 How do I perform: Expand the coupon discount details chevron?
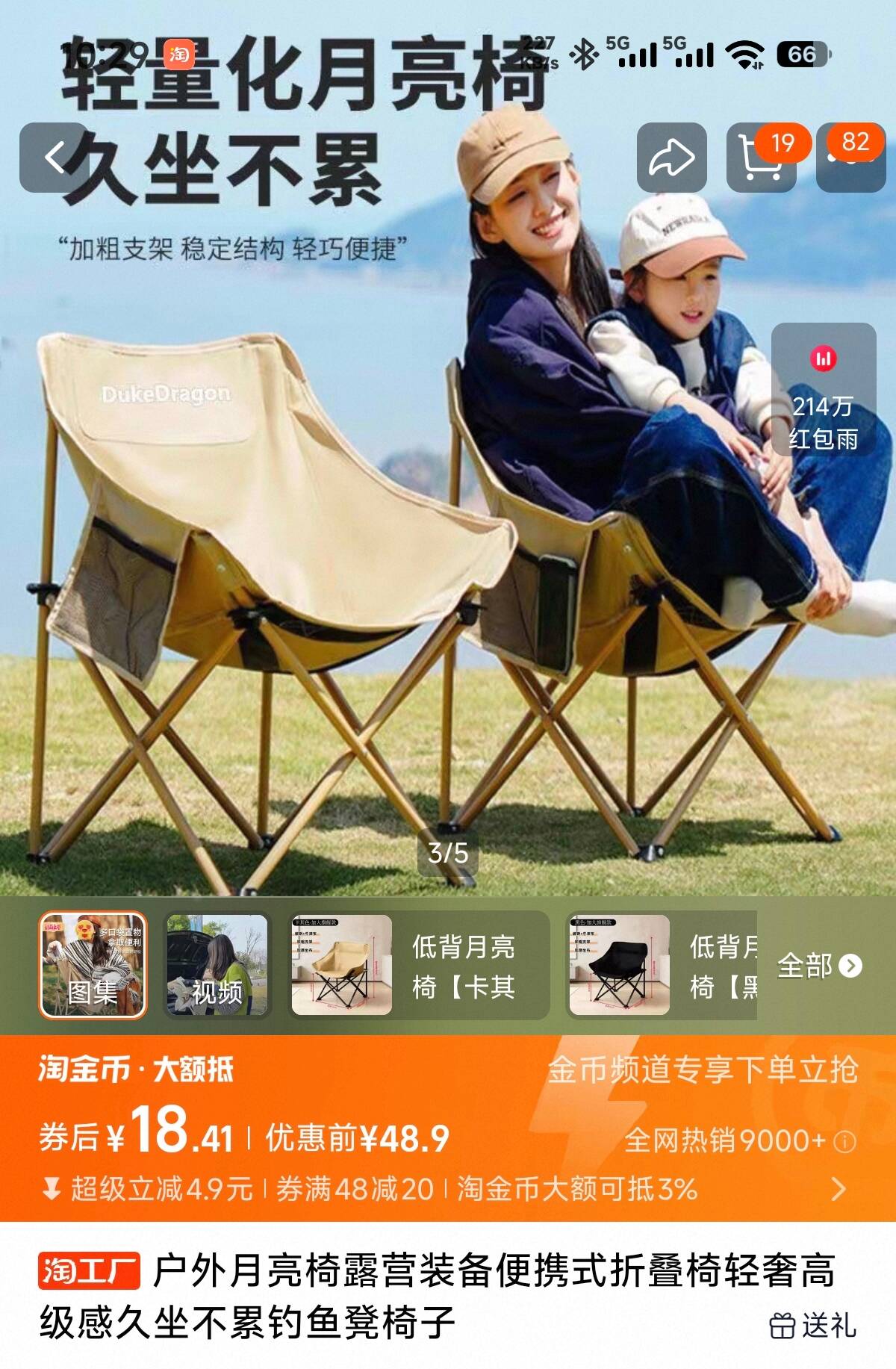pyautogui.click(x=839, y=1188)
